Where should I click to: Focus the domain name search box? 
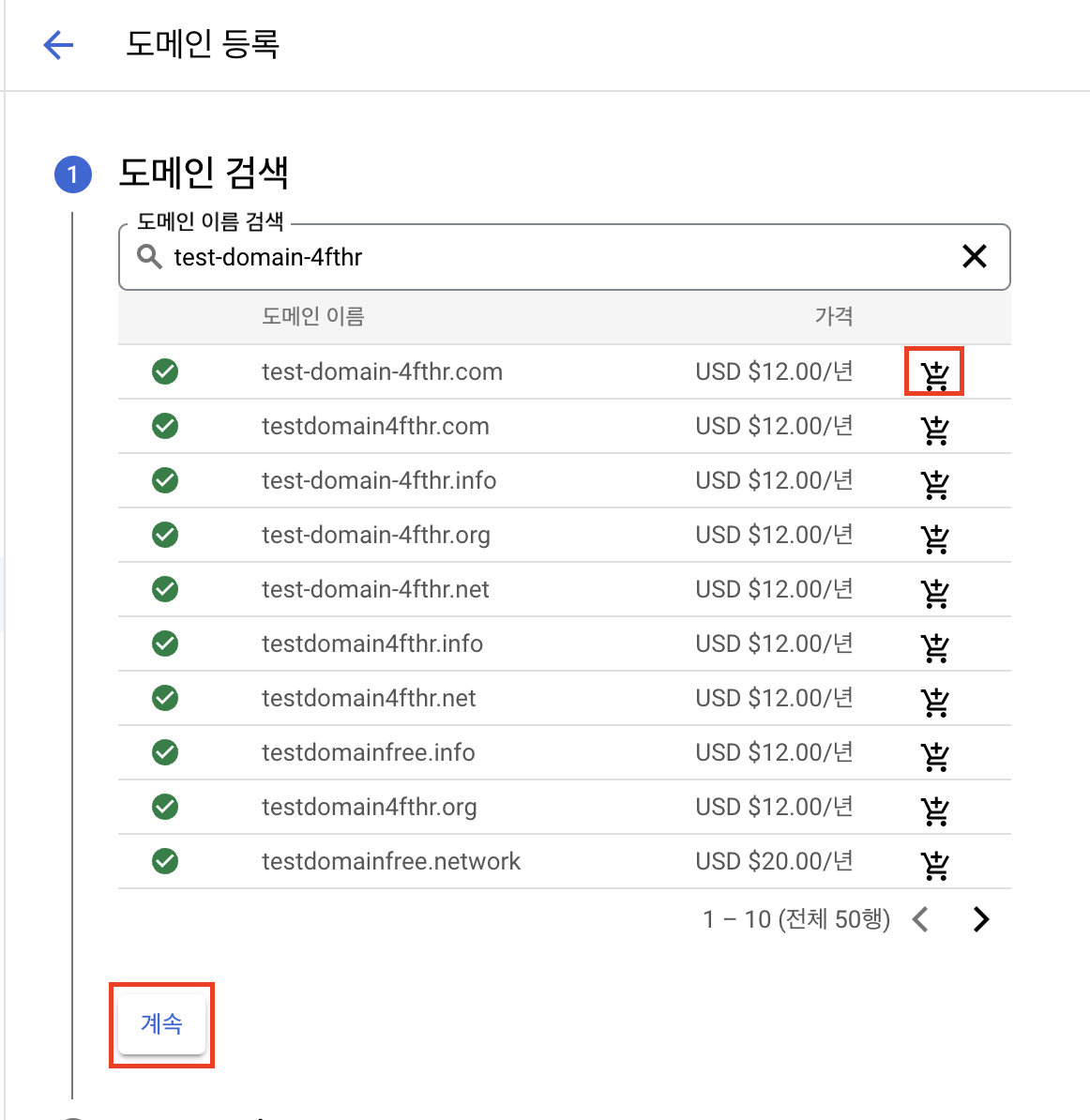(x=563, y=257)
